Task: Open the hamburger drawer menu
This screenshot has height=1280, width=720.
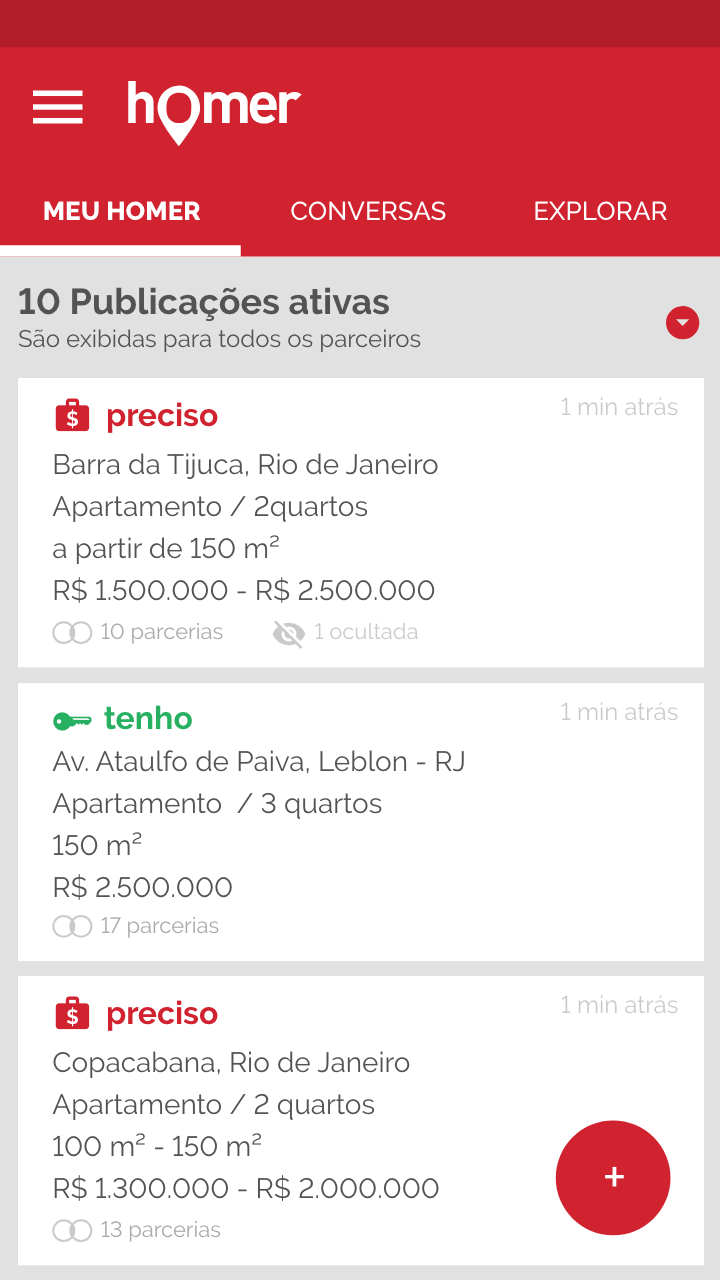Action: pos(58,107)
